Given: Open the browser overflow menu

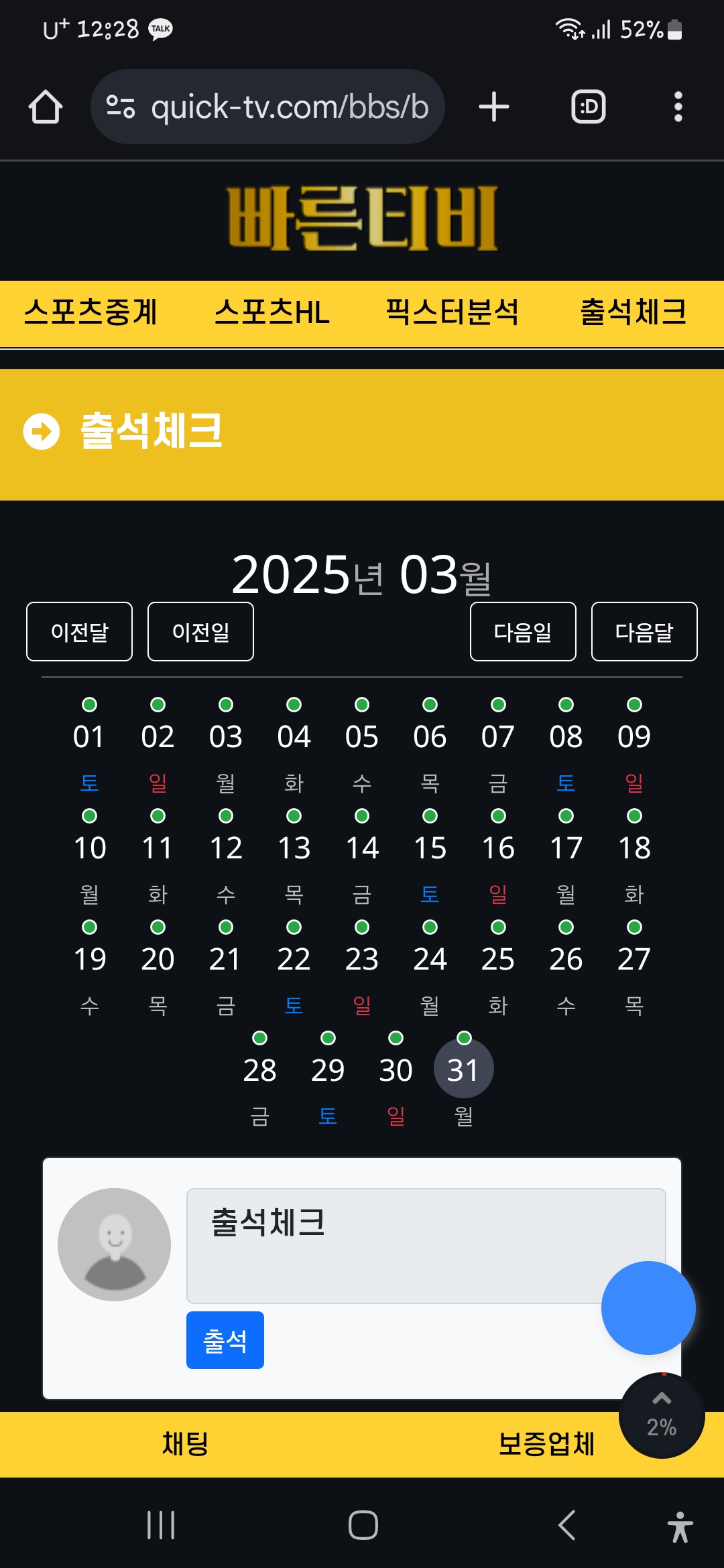Looking at the screenshot, I should [x=678, y=107].
